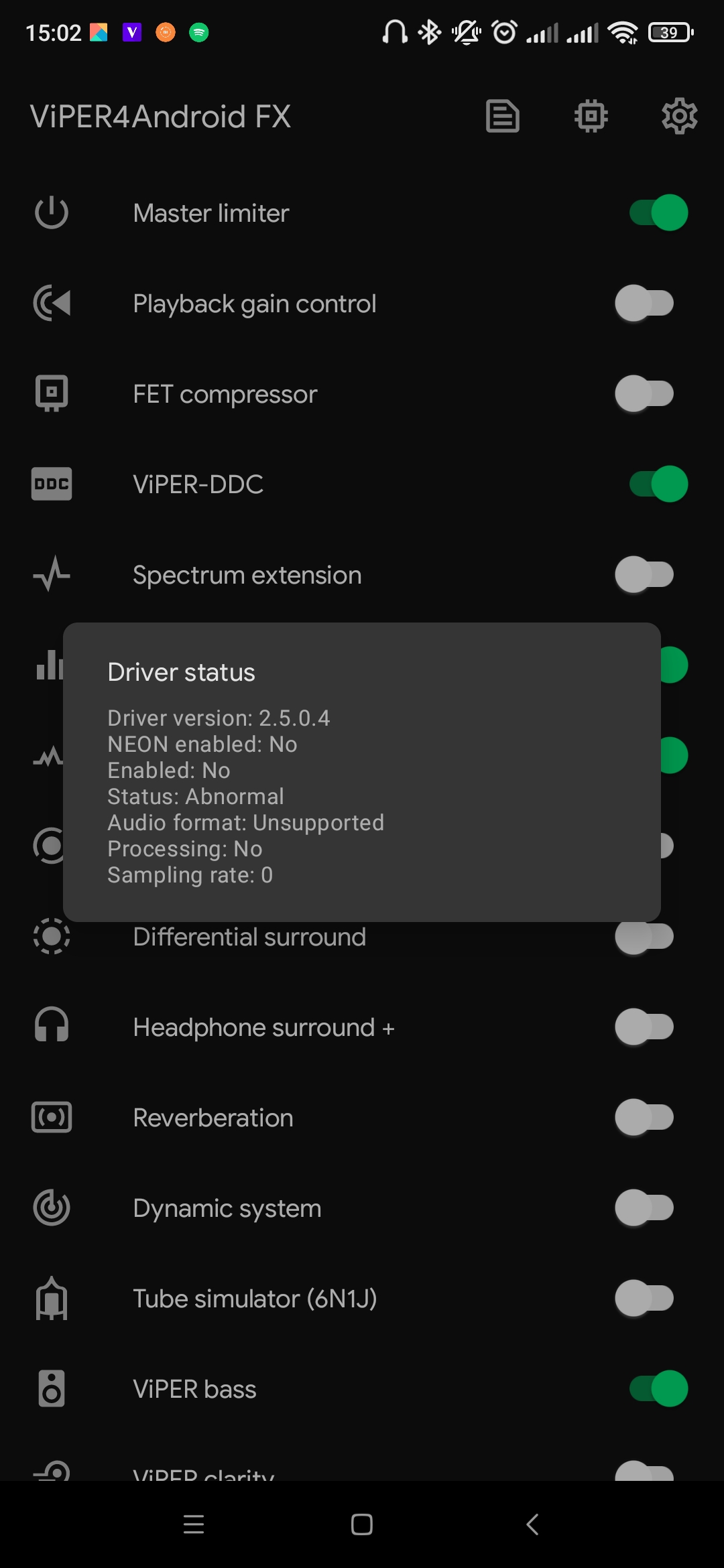Turn on Spectrum extension

[x=644, y=575]
